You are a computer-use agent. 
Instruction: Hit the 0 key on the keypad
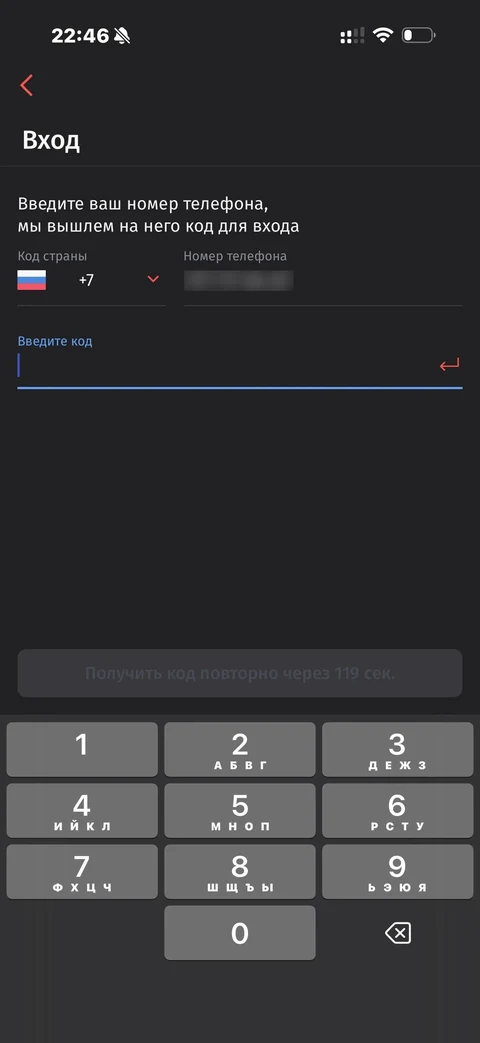click(x=239, y=933)
